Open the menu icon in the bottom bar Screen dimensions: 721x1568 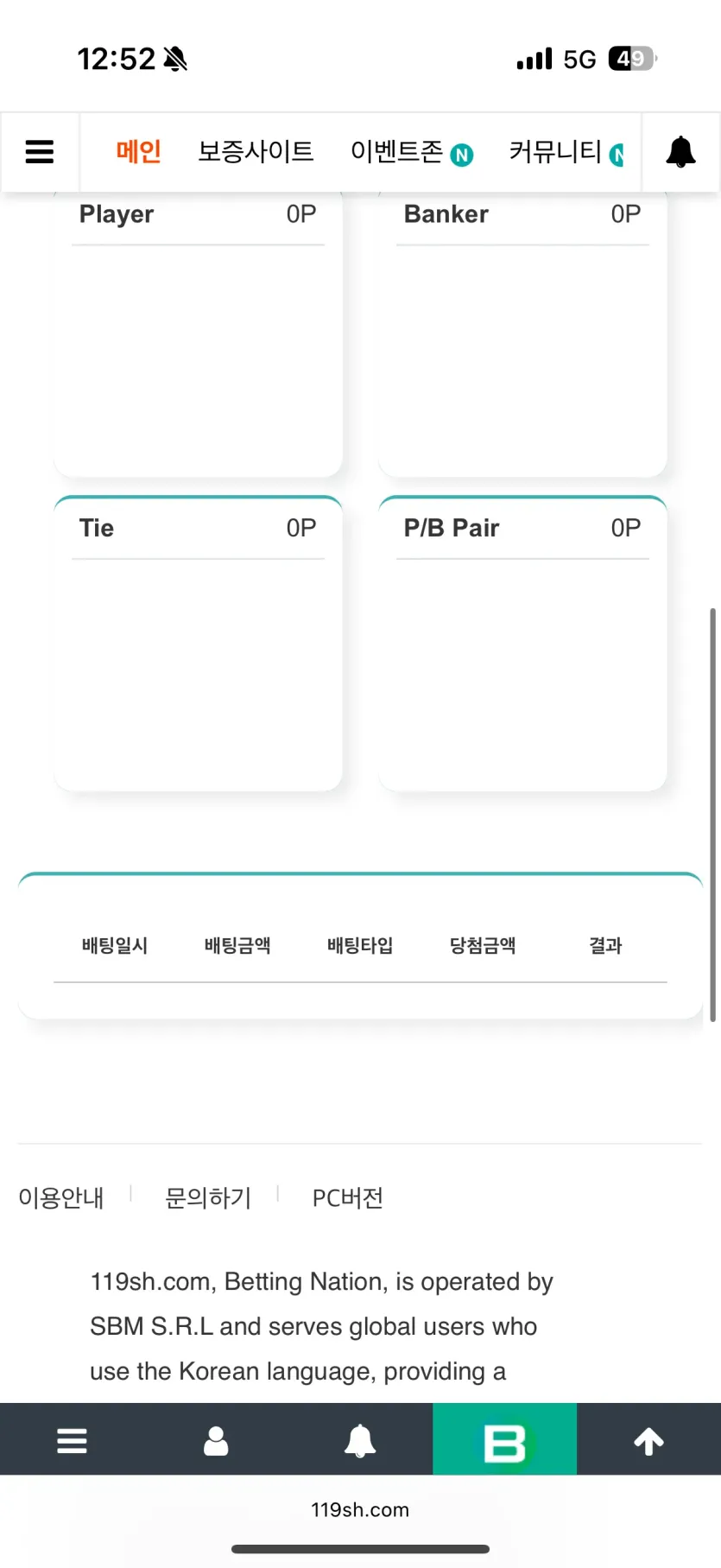click(72, 1440)
